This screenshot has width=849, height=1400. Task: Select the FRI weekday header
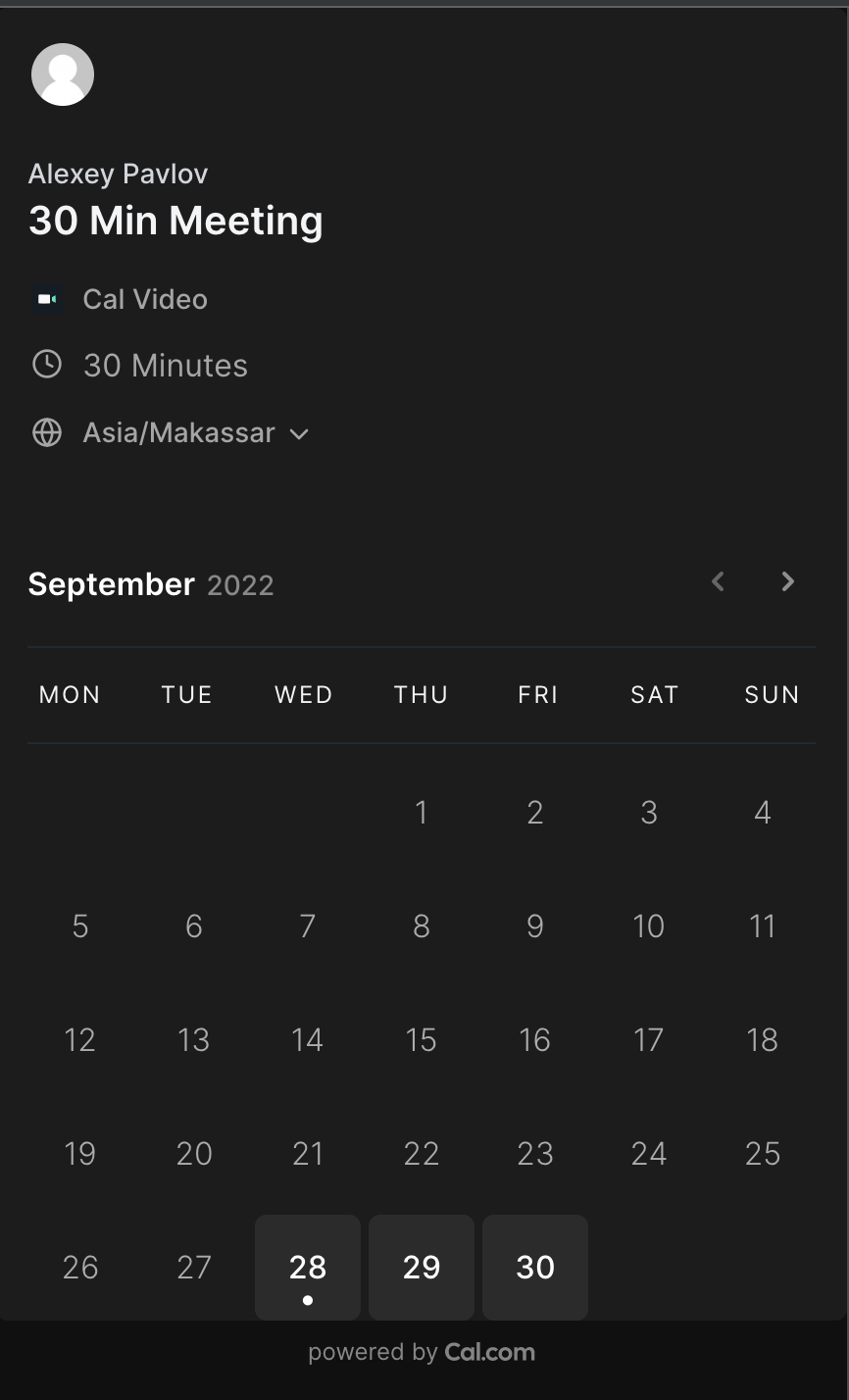click(537, 694)
